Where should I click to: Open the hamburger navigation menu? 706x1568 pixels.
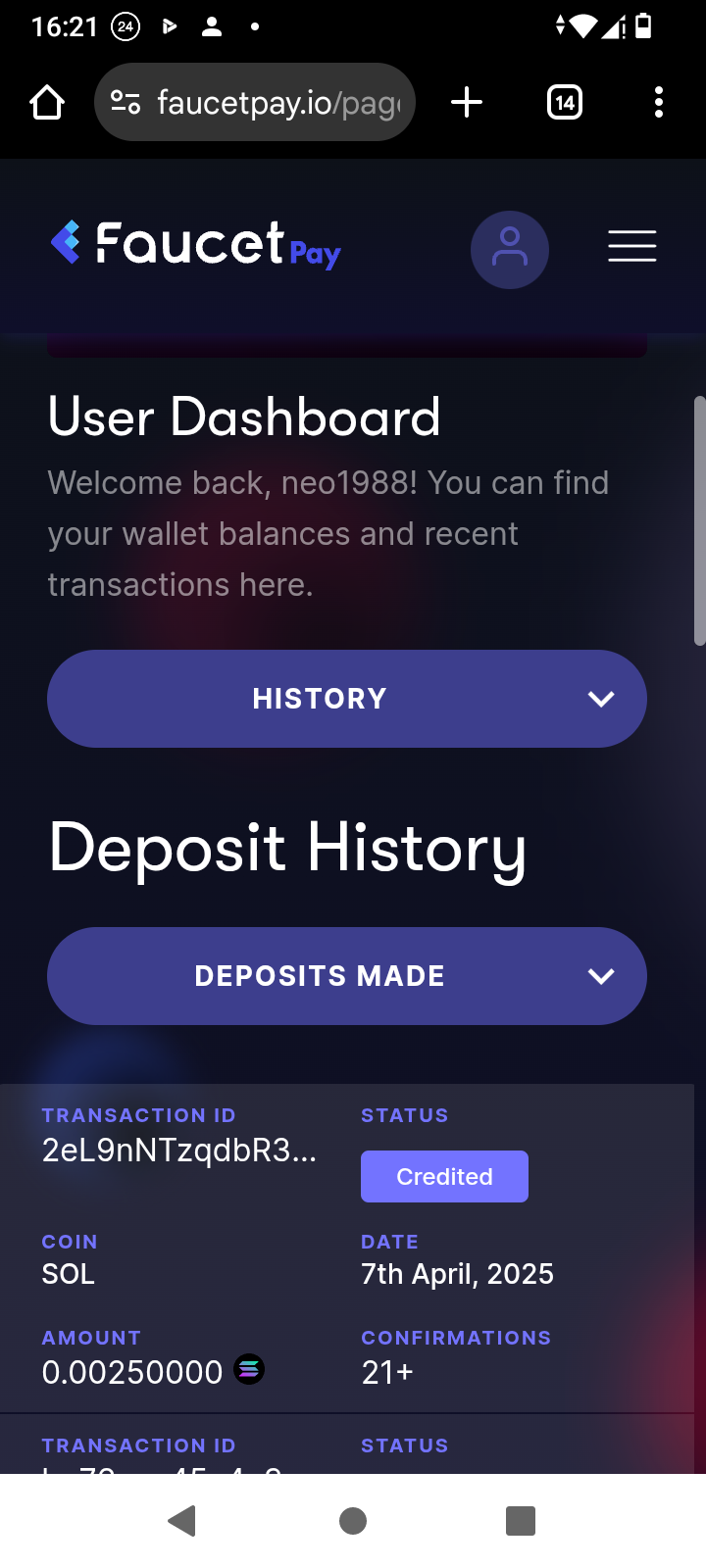(631, 246)
